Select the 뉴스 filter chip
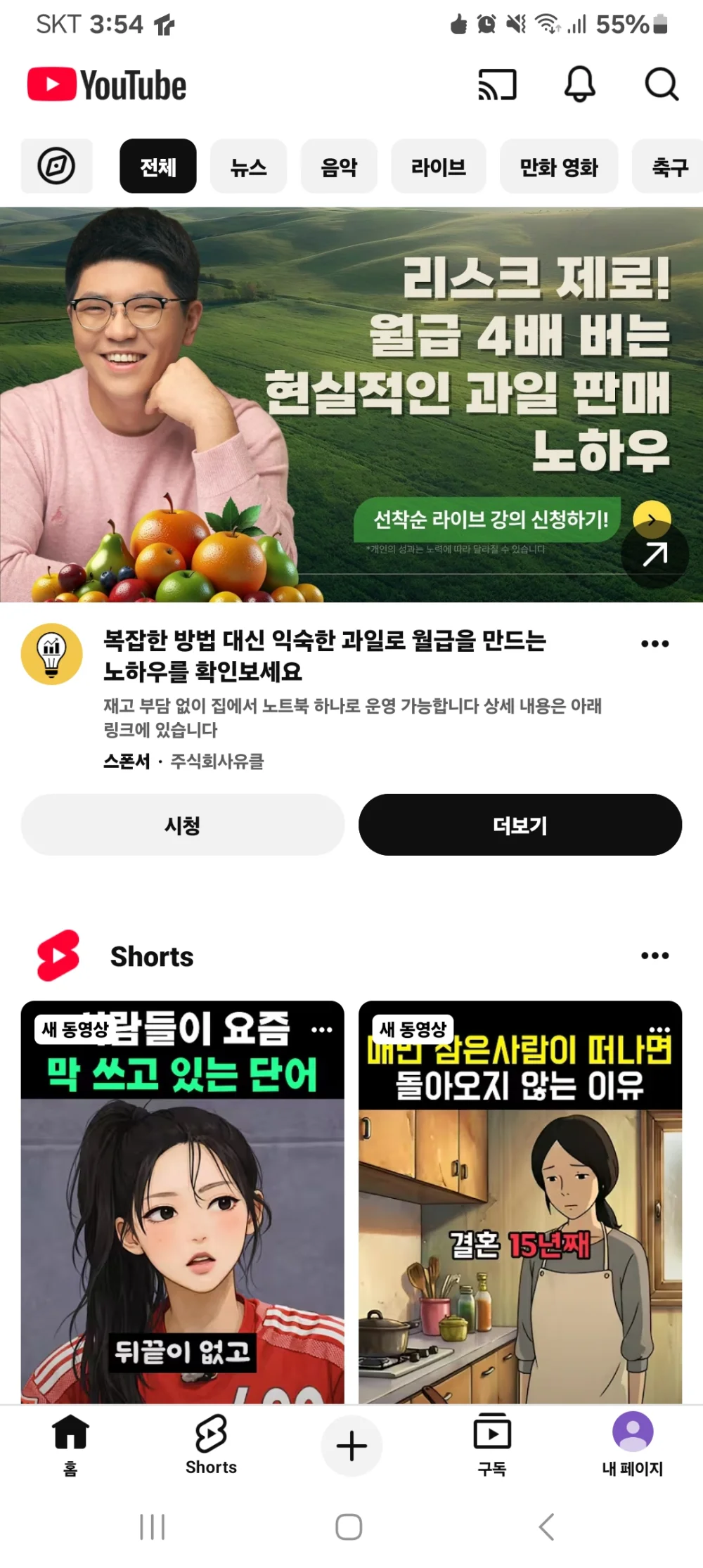 pyautogui.click(x=248, y=167)
